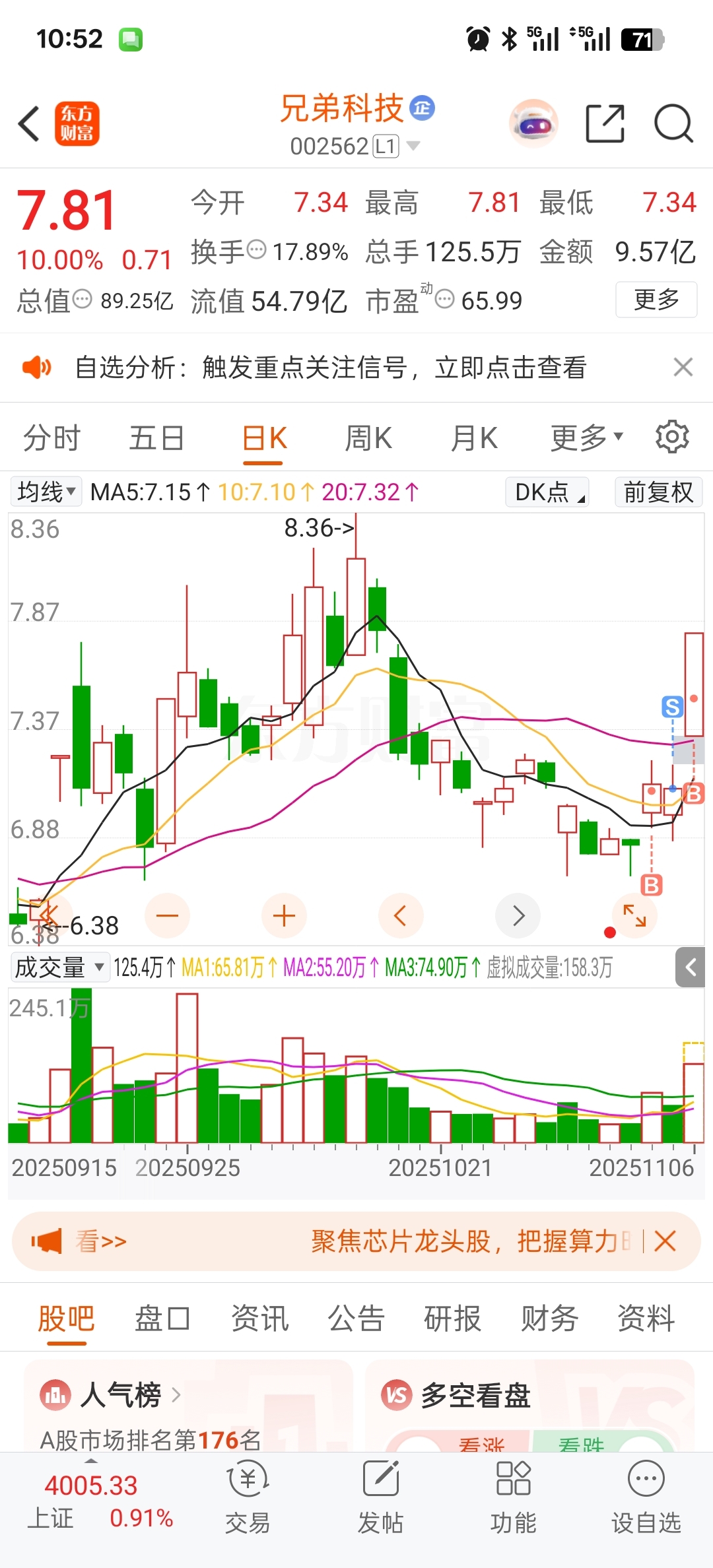713x1568 pixels.
Task: Close the 聚焦芯片龙头股 promo banner
Action: tap(665, 1241)
